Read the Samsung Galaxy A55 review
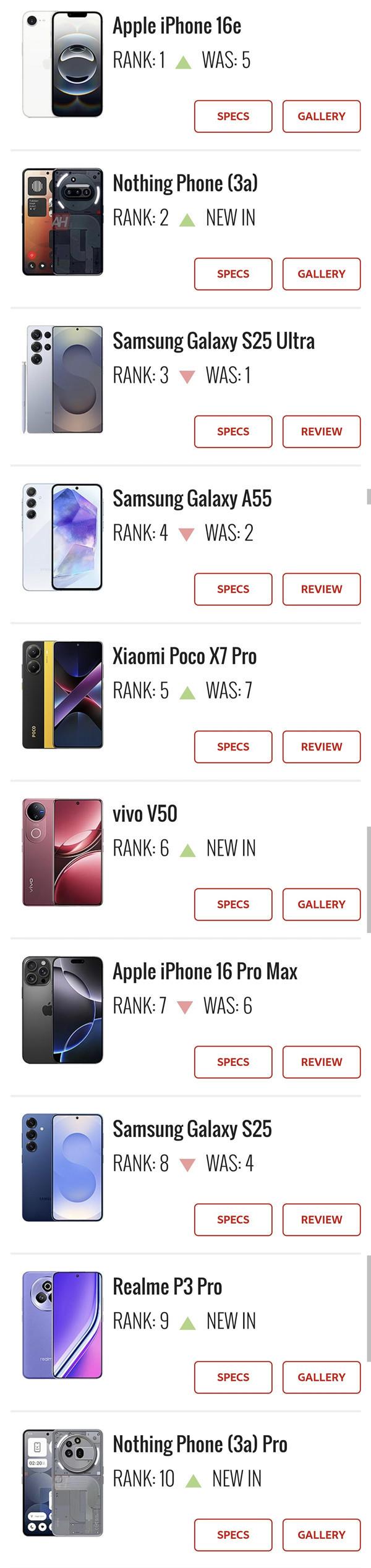The image size is (371, 1568). coord(322,589)
